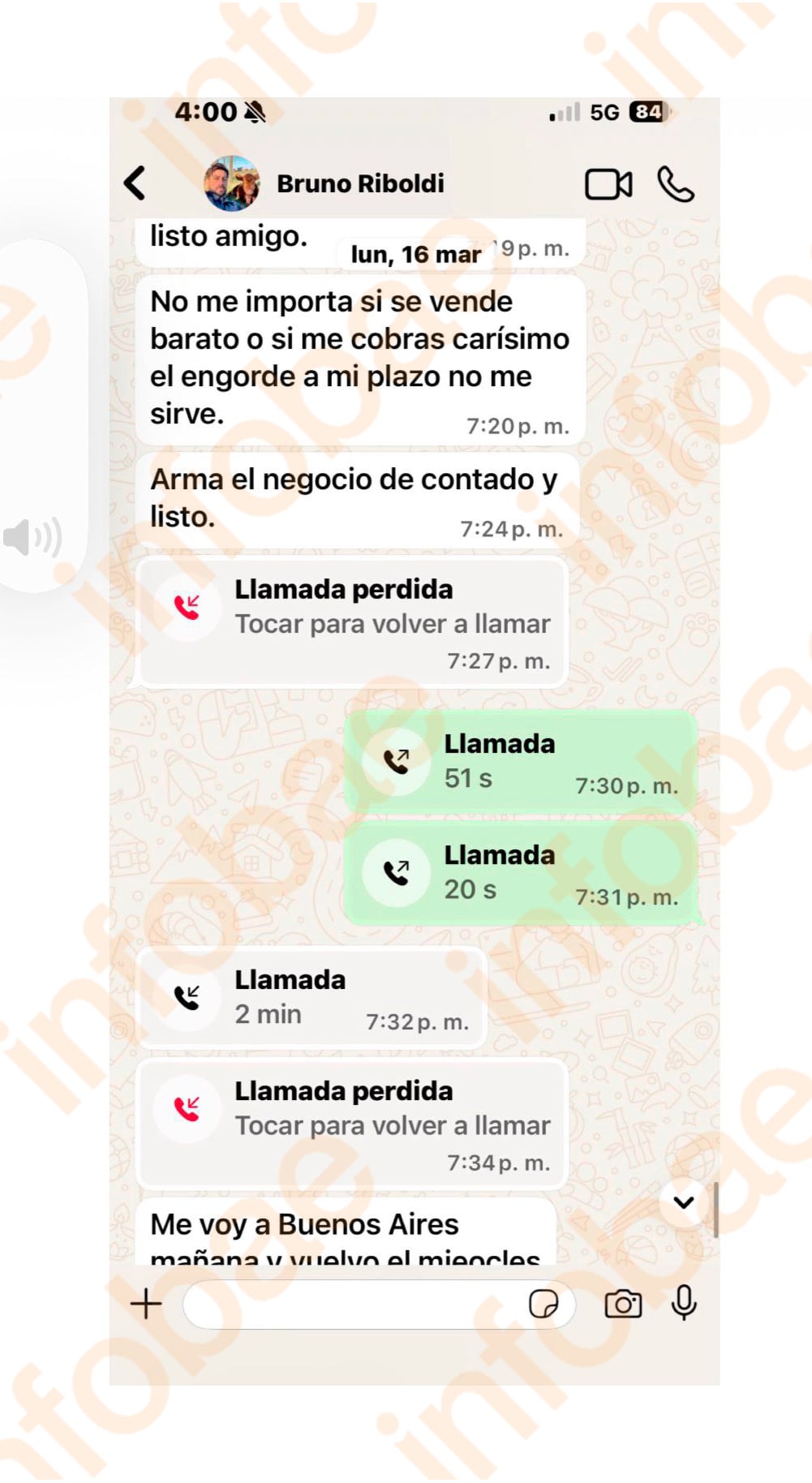Open the camera to send a photo
The height and width of the screenshot is (1483, 812).
[x=622, y=1304]
